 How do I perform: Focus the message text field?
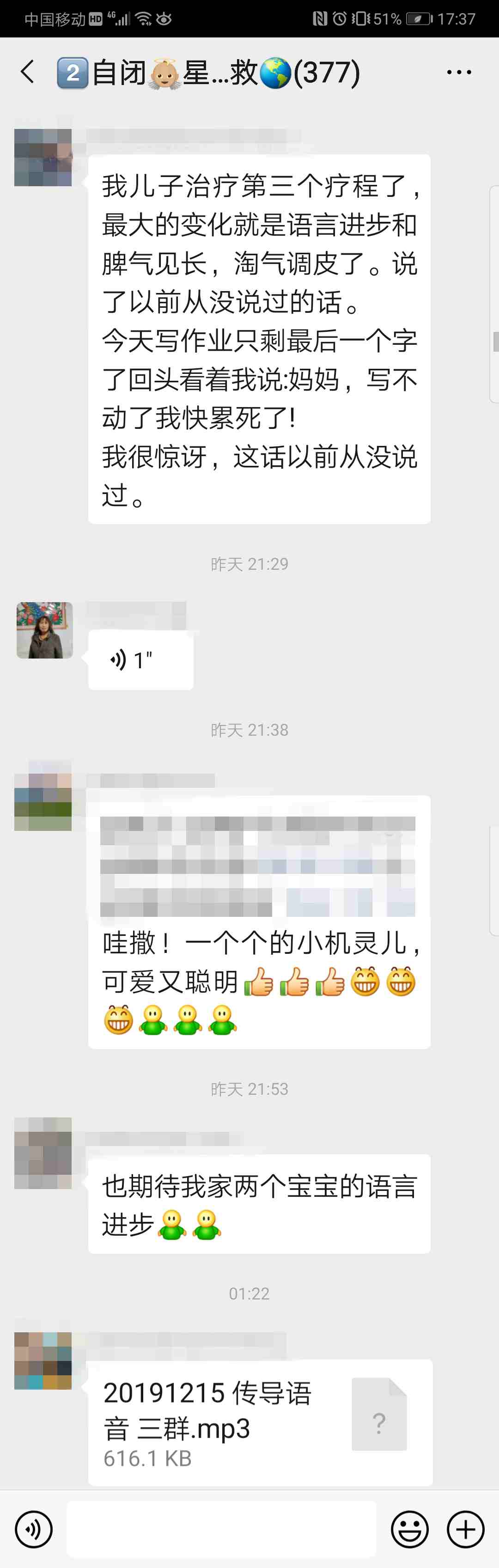tap(221, 1528)
